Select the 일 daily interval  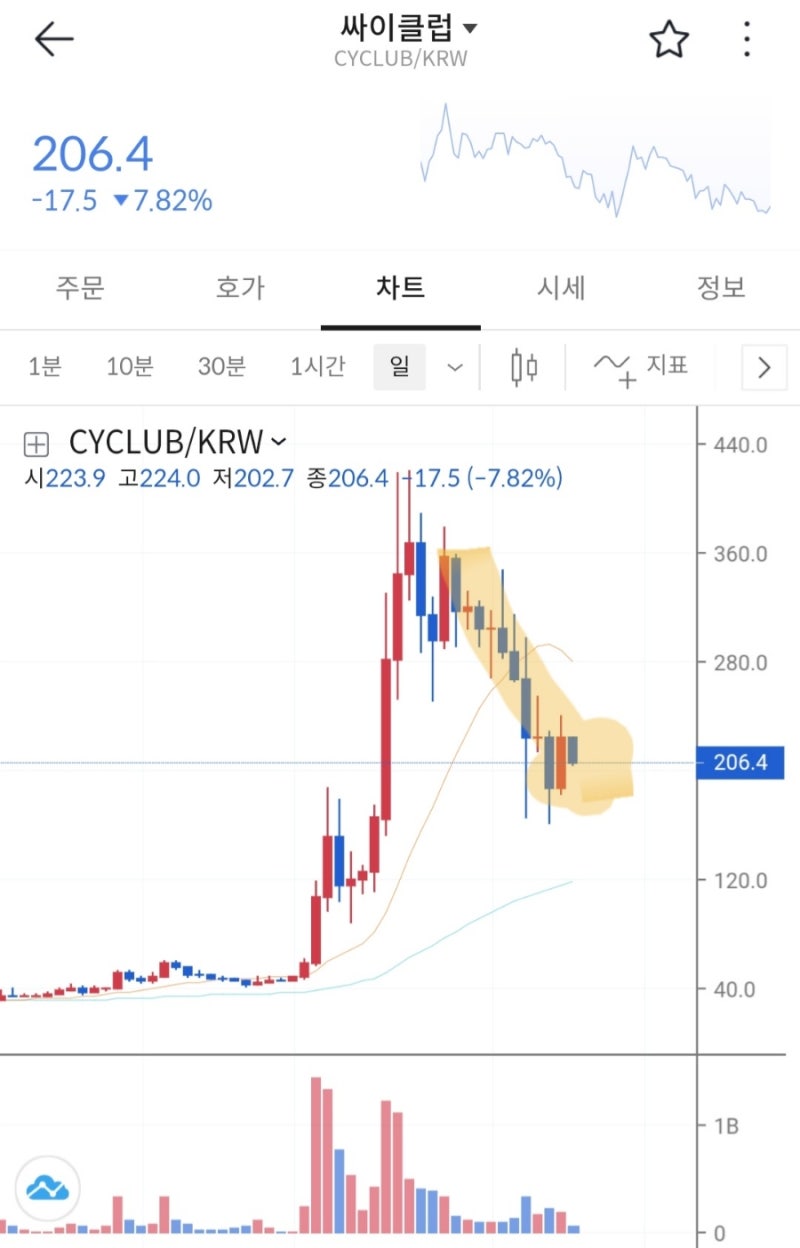(398, 367)
